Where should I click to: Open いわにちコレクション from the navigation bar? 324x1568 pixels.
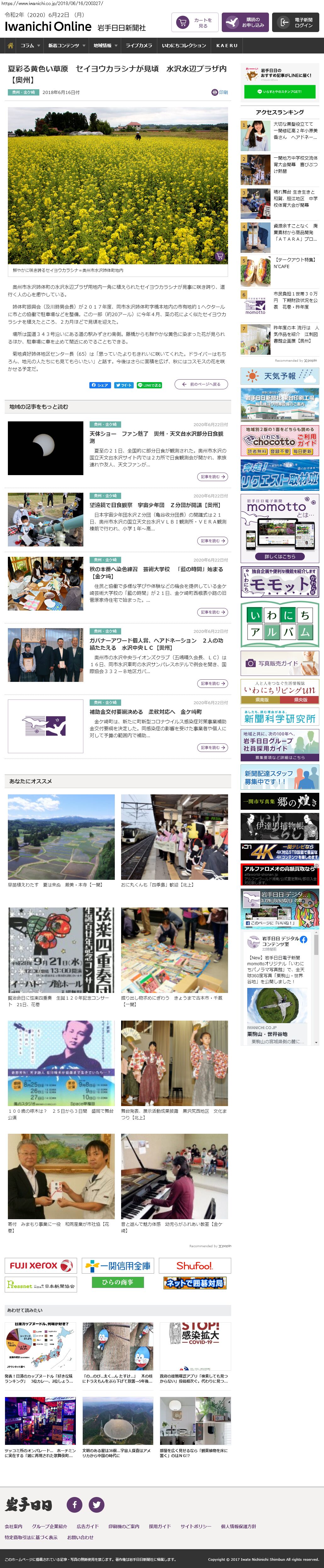tap(184, 46)
